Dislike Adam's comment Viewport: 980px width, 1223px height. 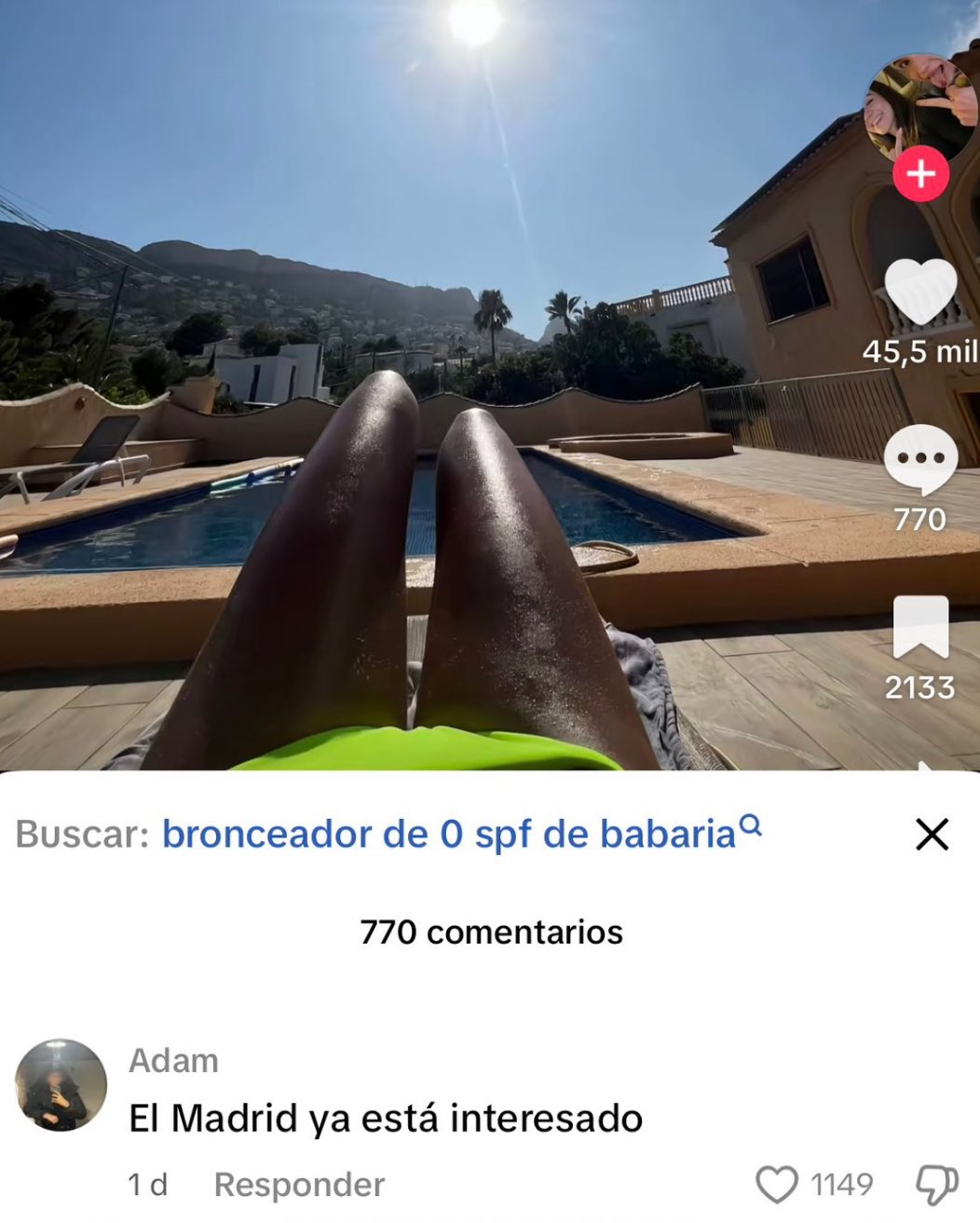pos(936,1185)
